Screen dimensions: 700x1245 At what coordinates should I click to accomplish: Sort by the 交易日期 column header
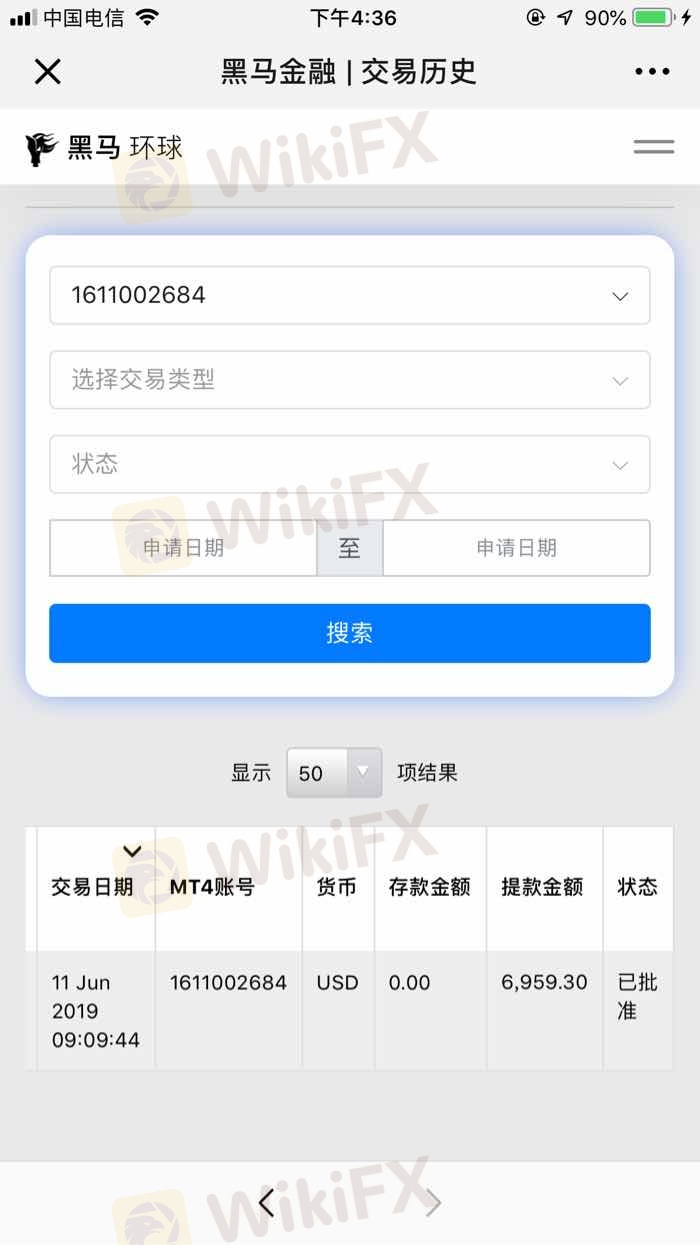point(93,887)
